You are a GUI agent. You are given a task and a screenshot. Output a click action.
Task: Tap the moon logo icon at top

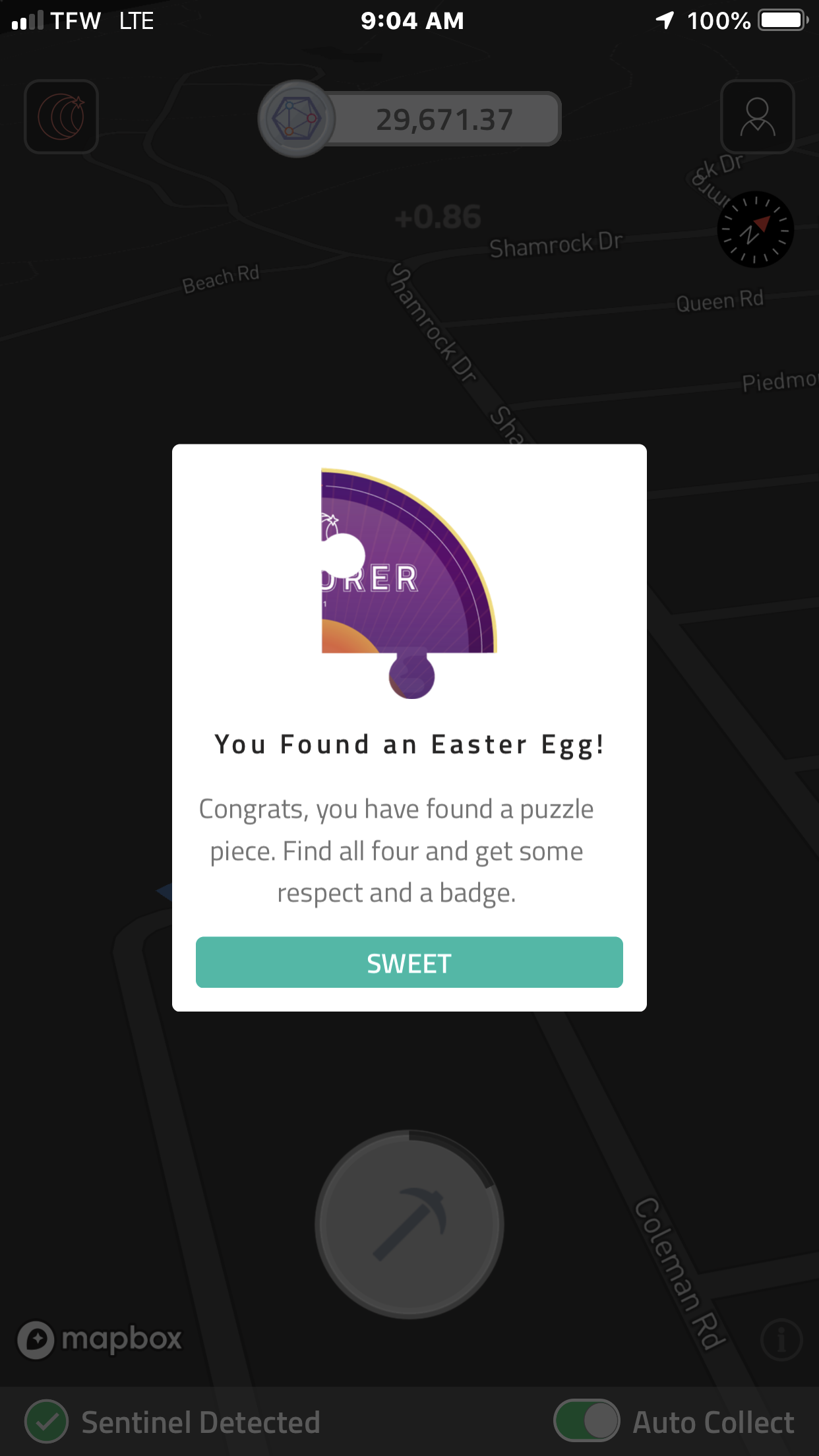(61, 117)
